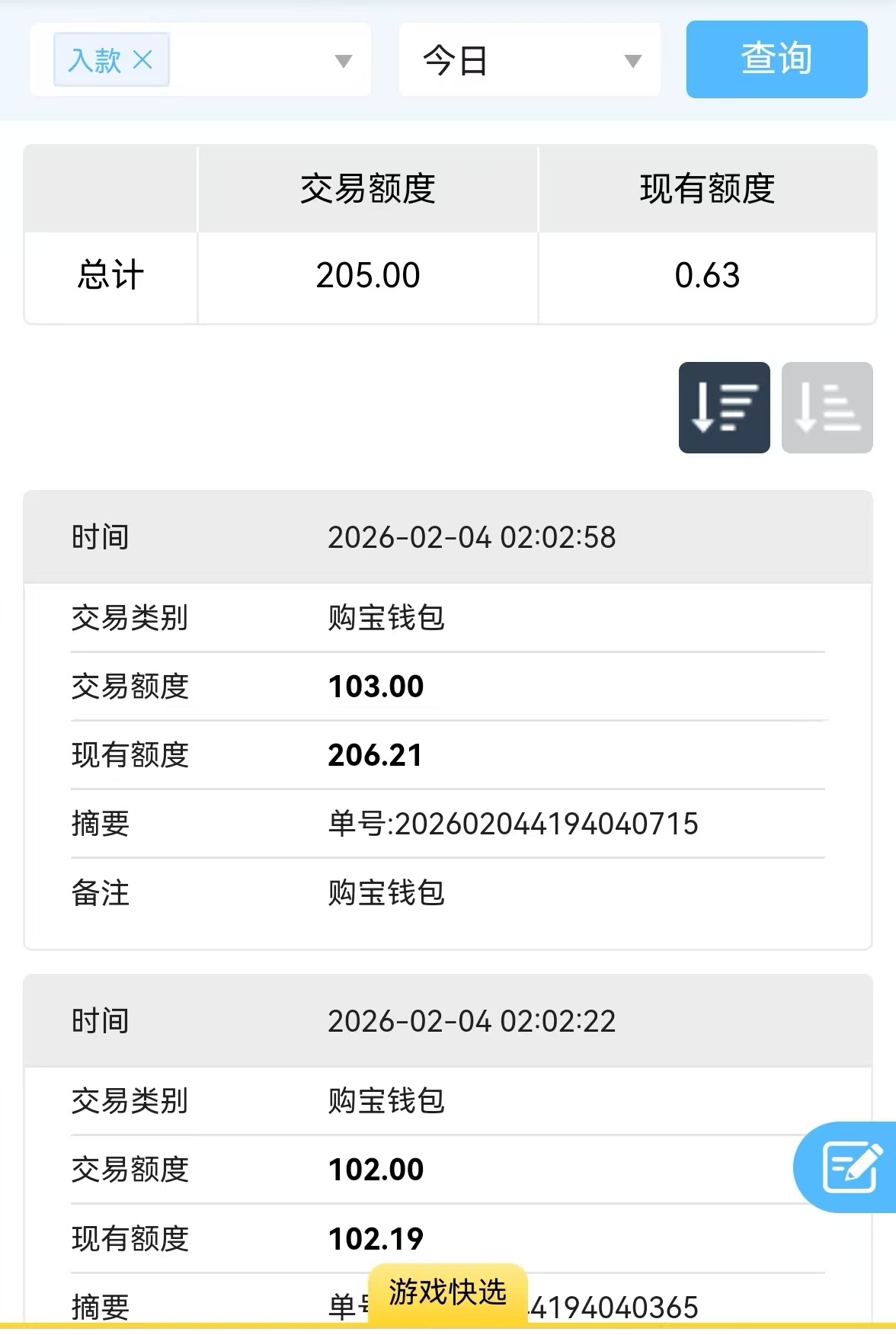
Task: Remove the 入款 filter tag
Action: coord(142,59)
